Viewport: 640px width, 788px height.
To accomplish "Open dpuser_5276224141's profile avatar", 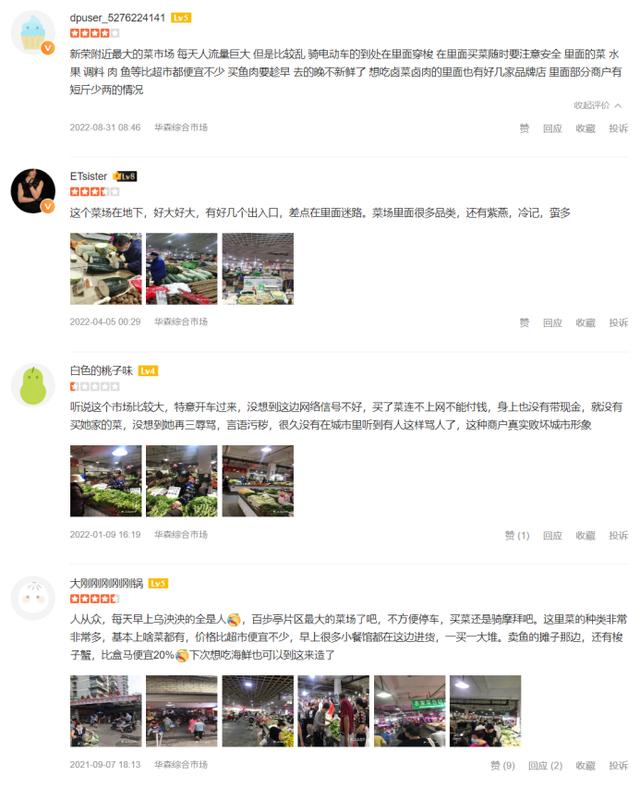I will [x=32, y=33].
